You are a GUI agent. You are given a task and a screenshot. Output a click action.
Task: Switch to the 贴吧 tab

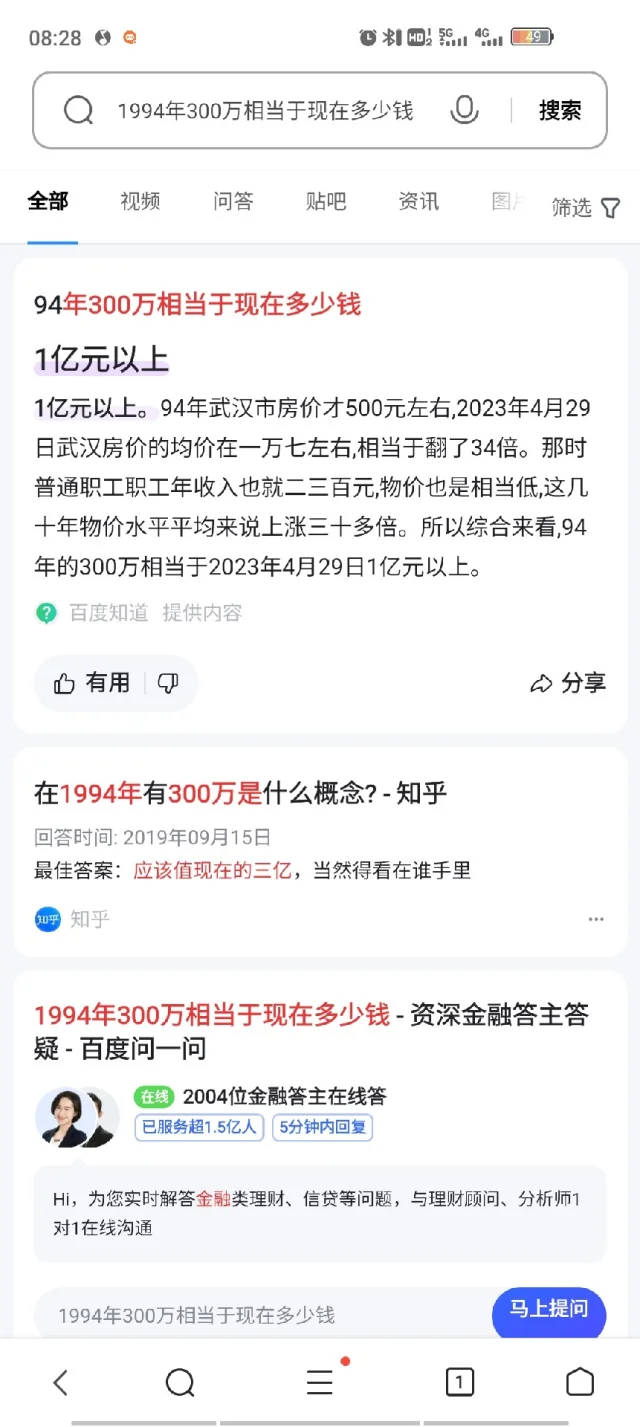[326, 201]
